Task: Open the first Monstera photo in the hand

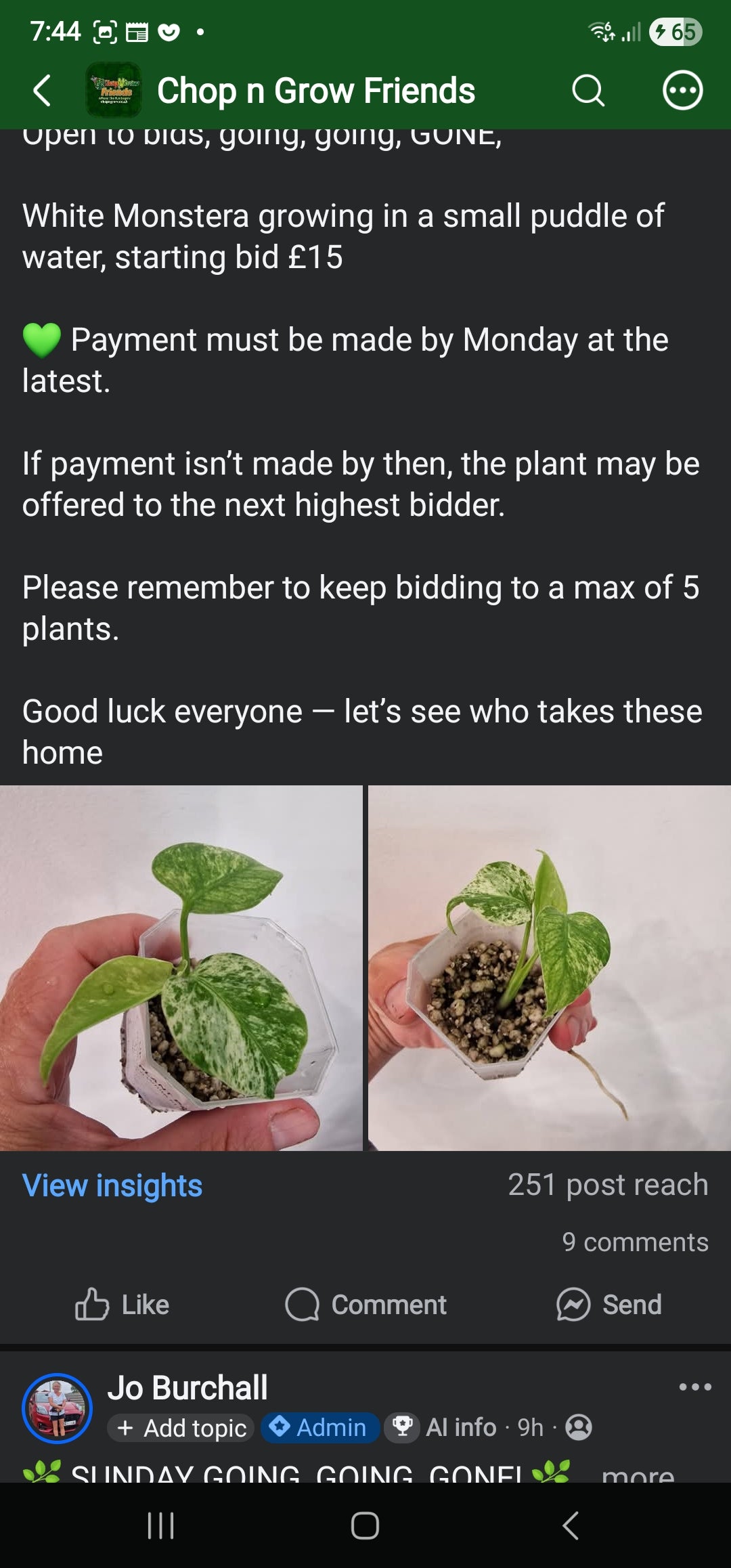Action: (x=181, y=968)
